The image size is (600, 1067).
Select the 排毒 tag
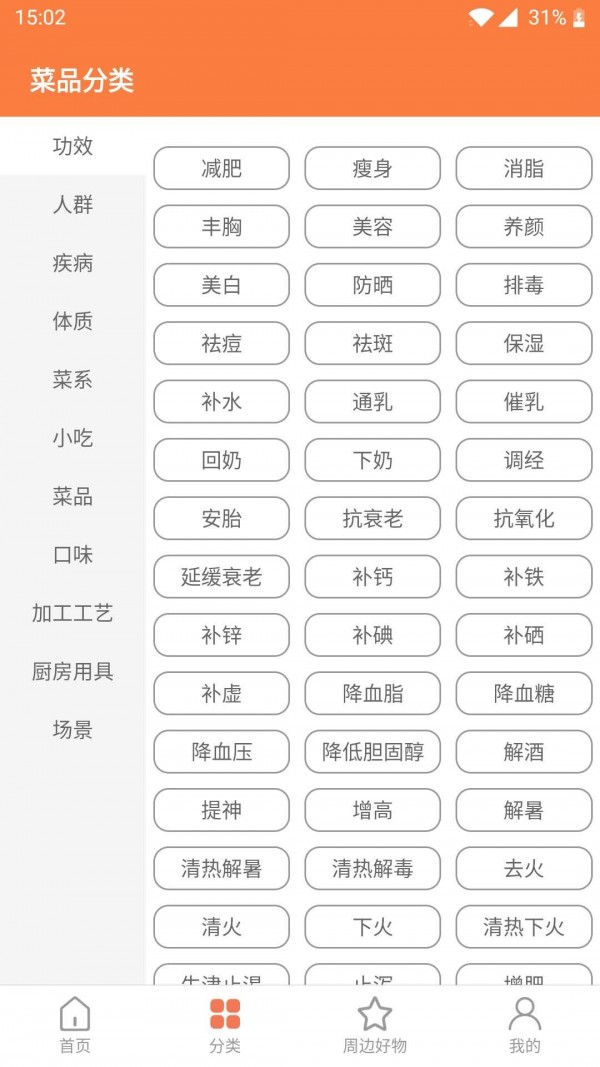[523, 285]
